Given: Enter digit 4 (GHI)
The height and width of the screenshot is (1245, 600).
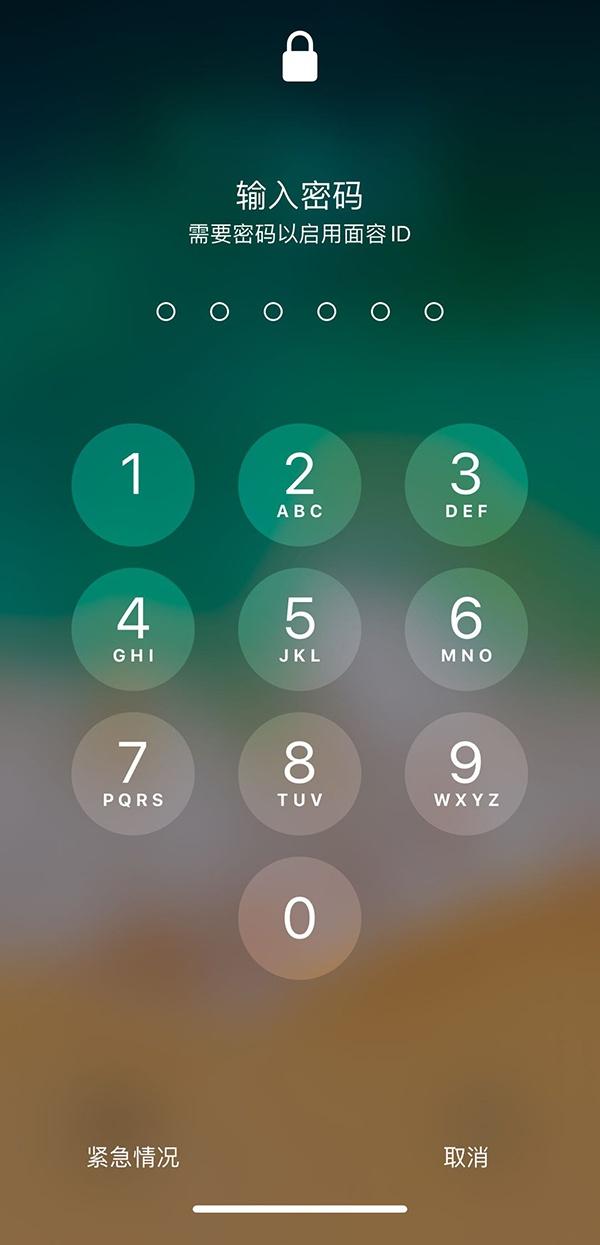Looking at the screenshot, I should click(133, 629).
